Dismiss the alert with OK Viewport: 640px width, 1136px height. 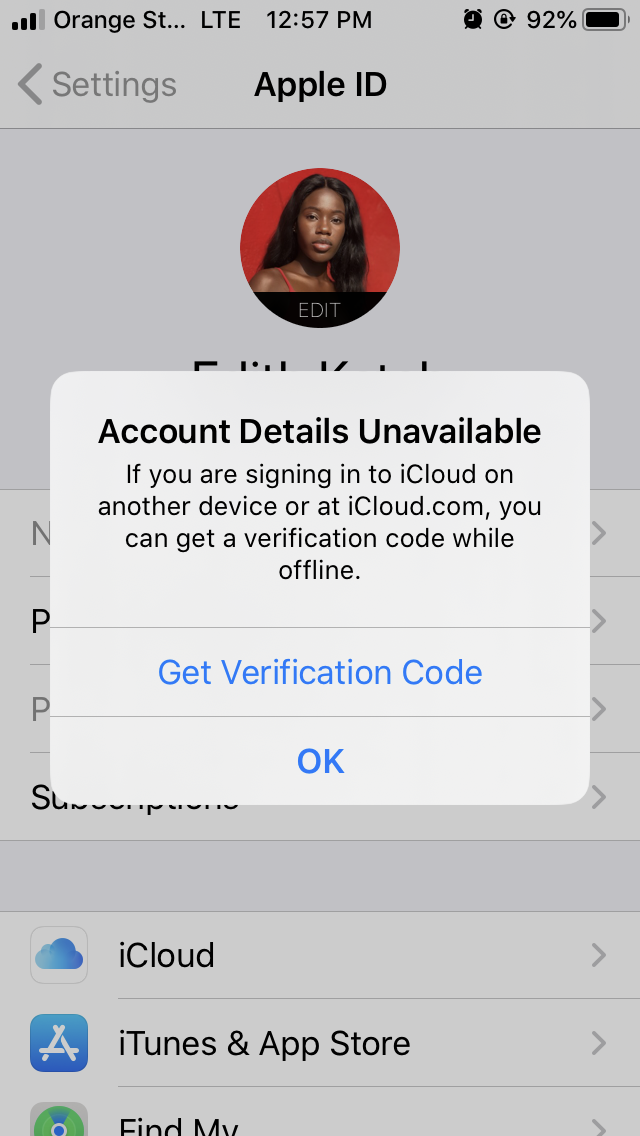(x=320, y=761)
